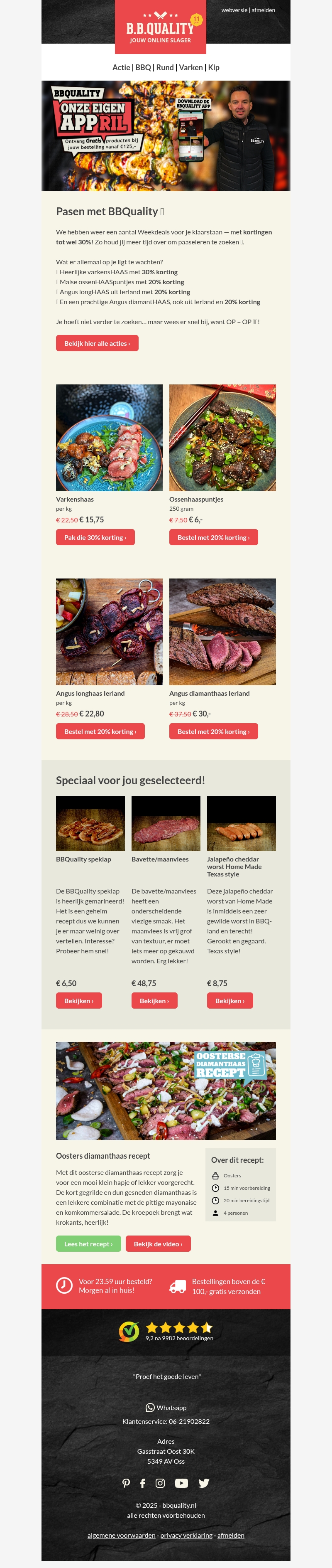Order Ossenhaaspuntjes with 20% korting
The image size is (332, 1568).
click(x=213, y=537)
